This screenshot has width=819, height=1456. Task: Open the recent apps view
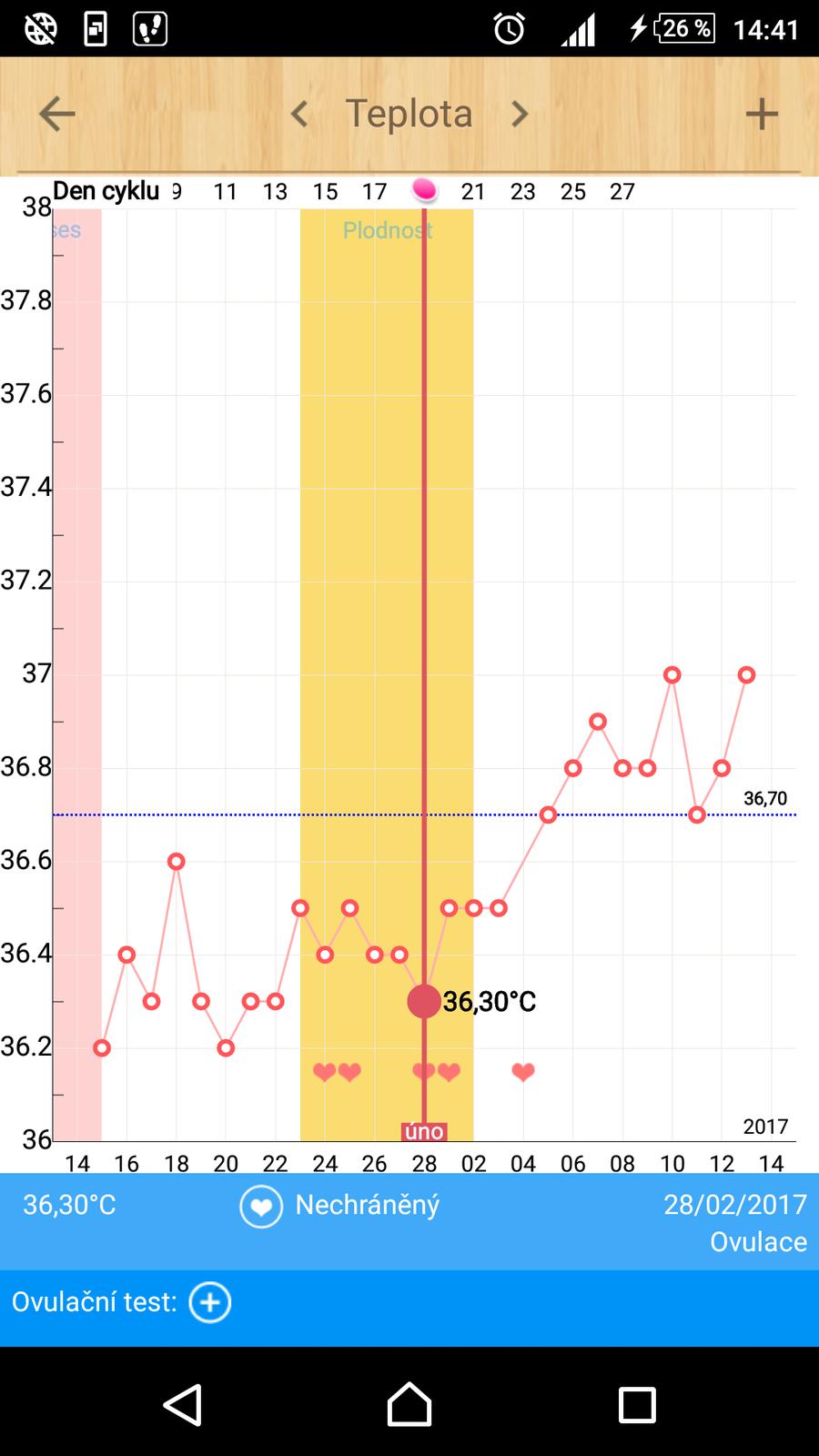tap(637, 1404)
